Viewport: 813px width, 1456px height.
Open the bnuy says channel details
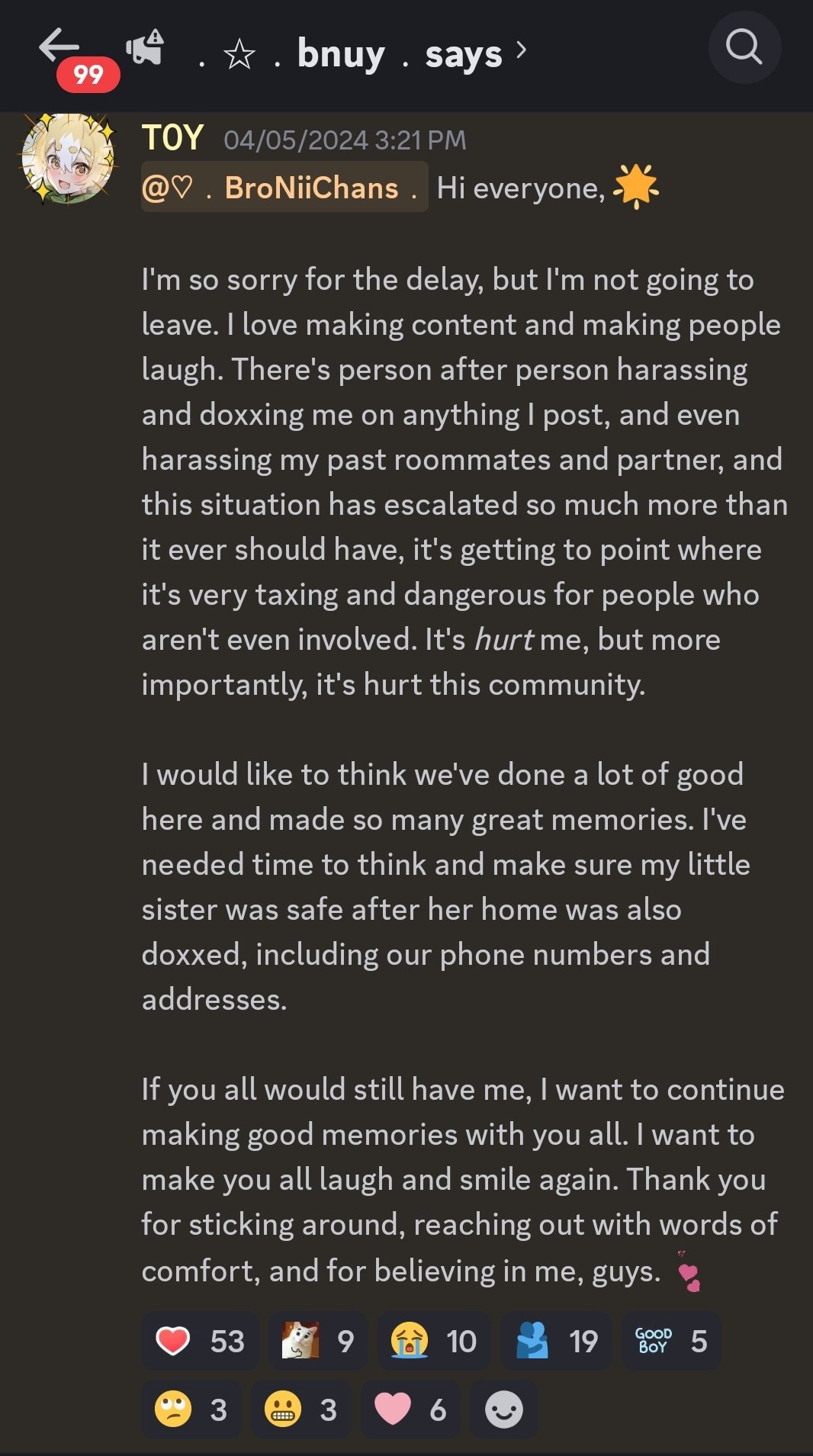click(x=362, y=54)
